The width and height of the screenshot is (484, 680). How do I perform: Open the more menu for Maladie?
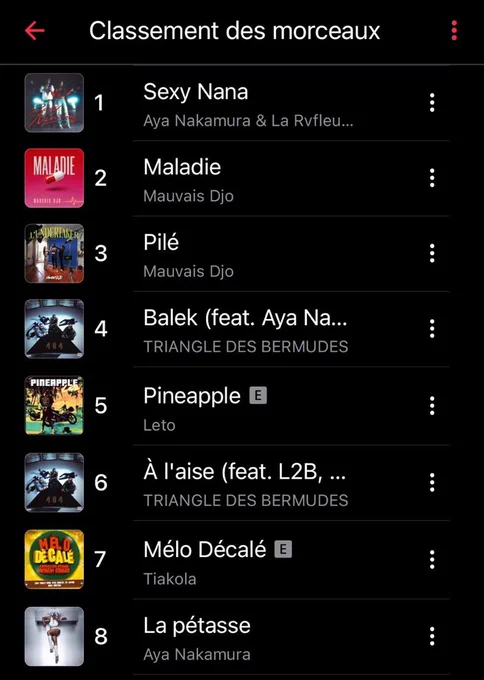tap(432, 178)
